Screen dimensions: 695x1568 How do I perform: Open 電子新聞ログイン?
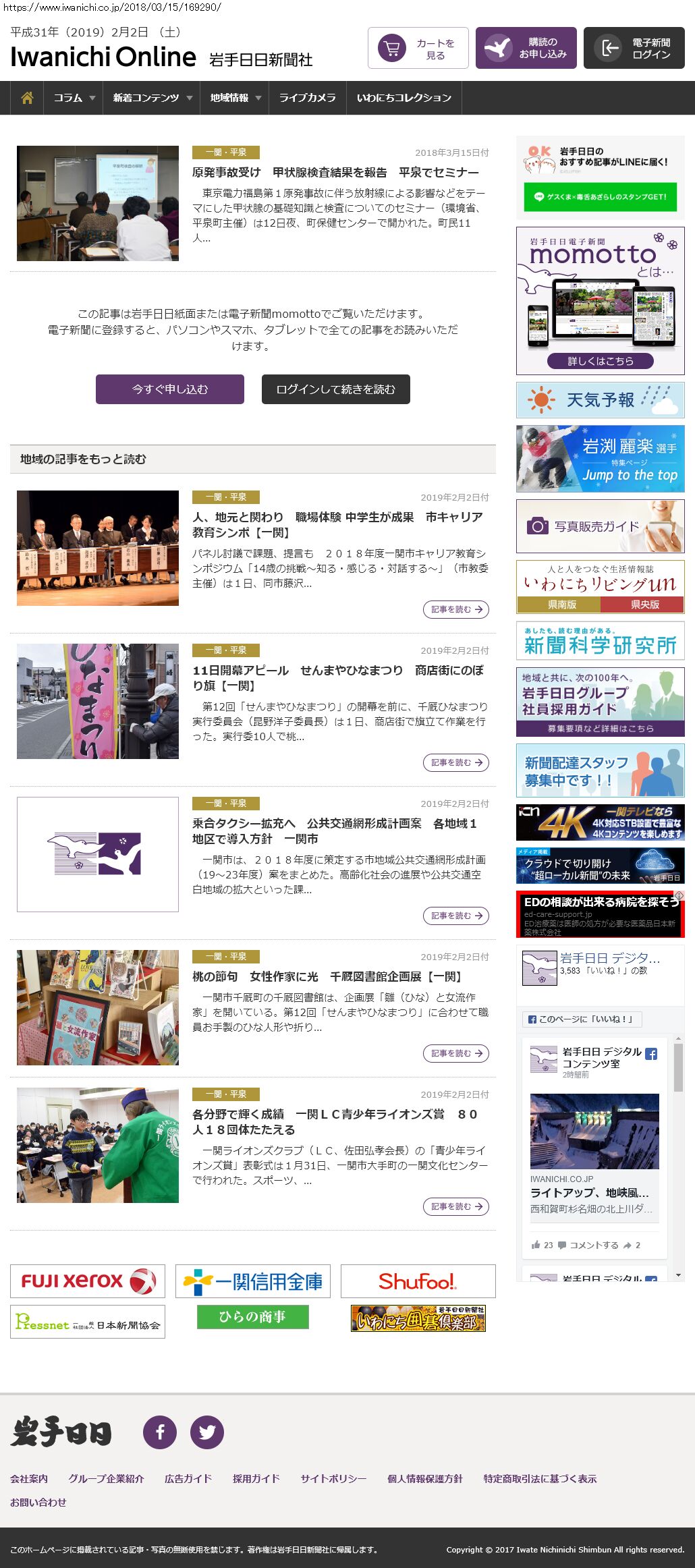tap(634, 49)
